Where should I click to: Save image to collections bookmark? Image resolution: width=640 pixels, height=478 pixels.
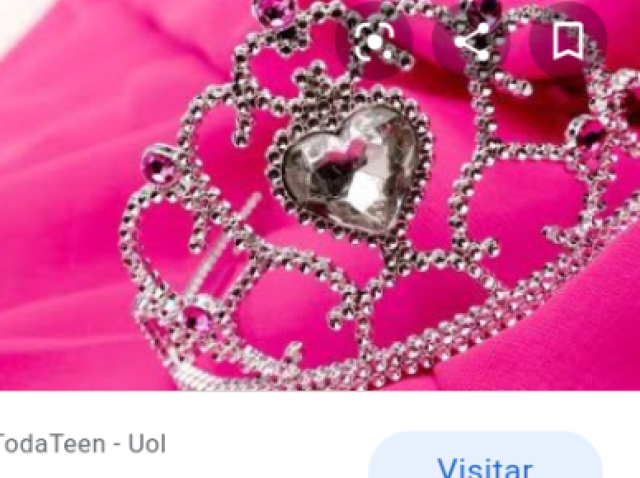click(x=568, y=42)
